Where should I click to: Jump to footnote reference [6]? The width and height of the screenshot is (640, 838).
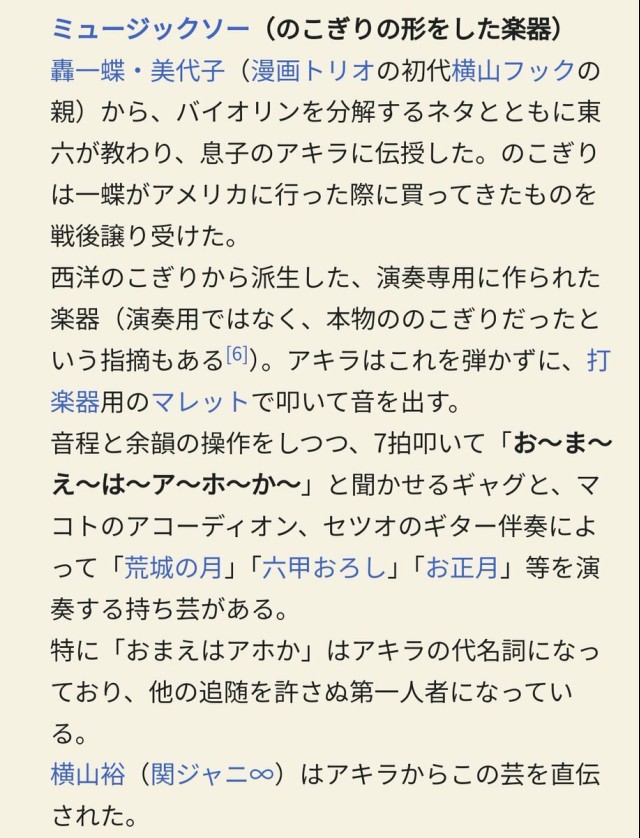(x=237, y=356)
